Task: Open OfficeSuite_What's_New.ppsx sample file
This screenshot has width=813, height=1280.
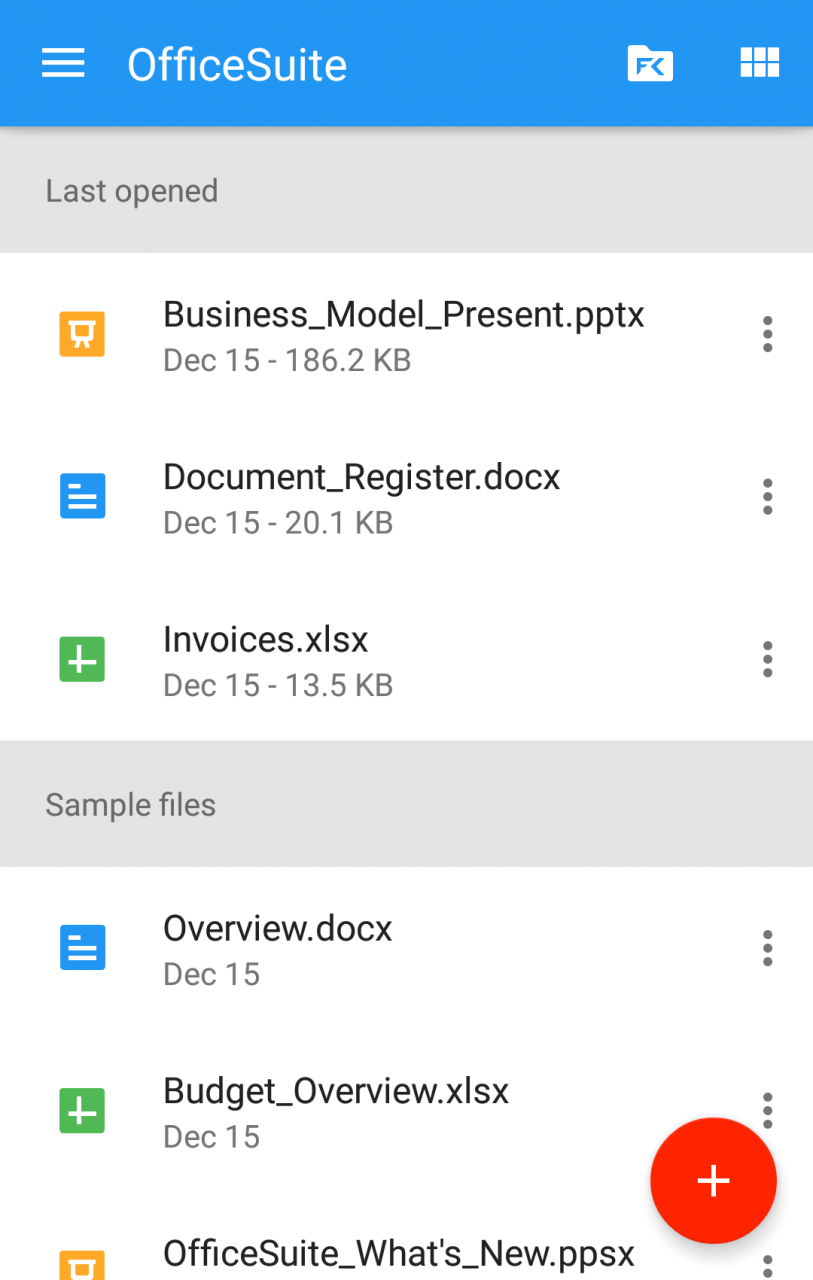Action: 398,1254
